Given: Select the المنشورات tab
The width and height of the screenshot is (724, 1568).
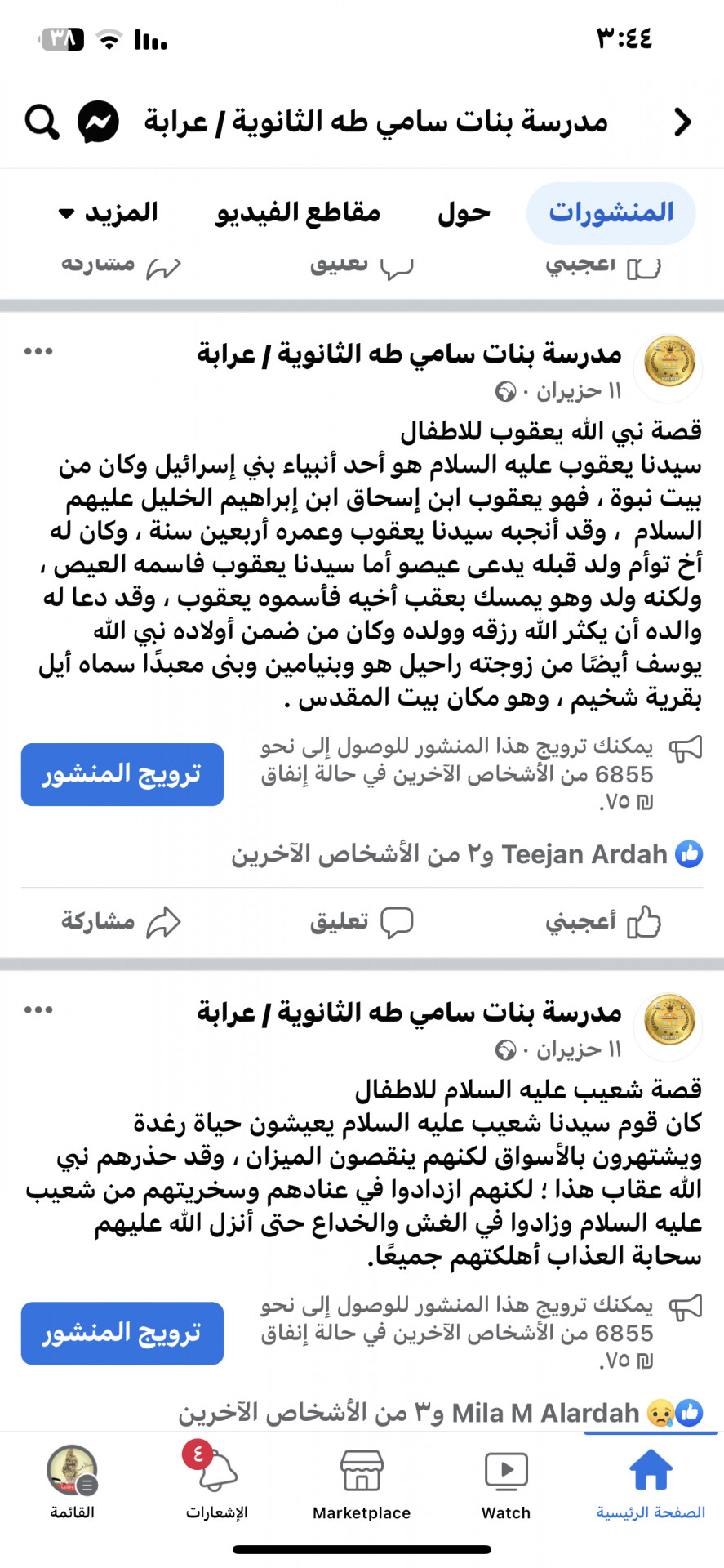Looking at the screenshot, I should point(611,213).
